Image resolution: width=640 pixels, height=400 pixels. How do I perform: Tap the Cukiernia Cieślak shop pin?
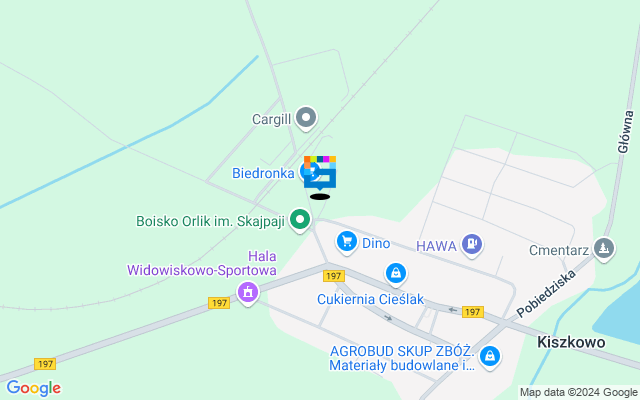[396, 273]
